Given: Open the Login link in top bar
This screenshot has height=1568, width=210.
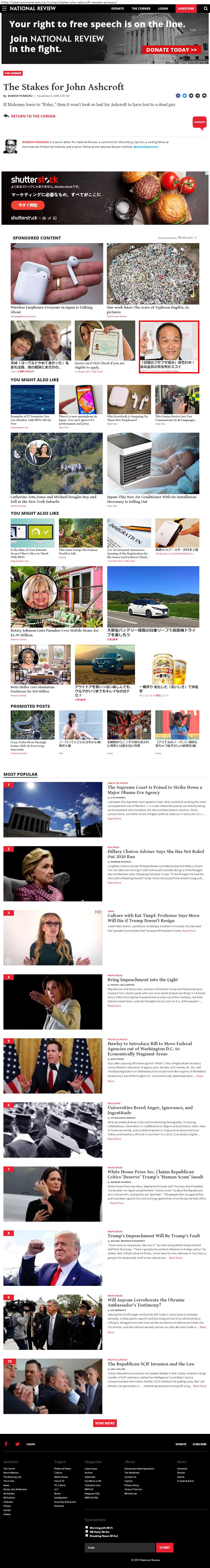Looking at the screenshot, I should pyautogui.click(x=163, y=9).
